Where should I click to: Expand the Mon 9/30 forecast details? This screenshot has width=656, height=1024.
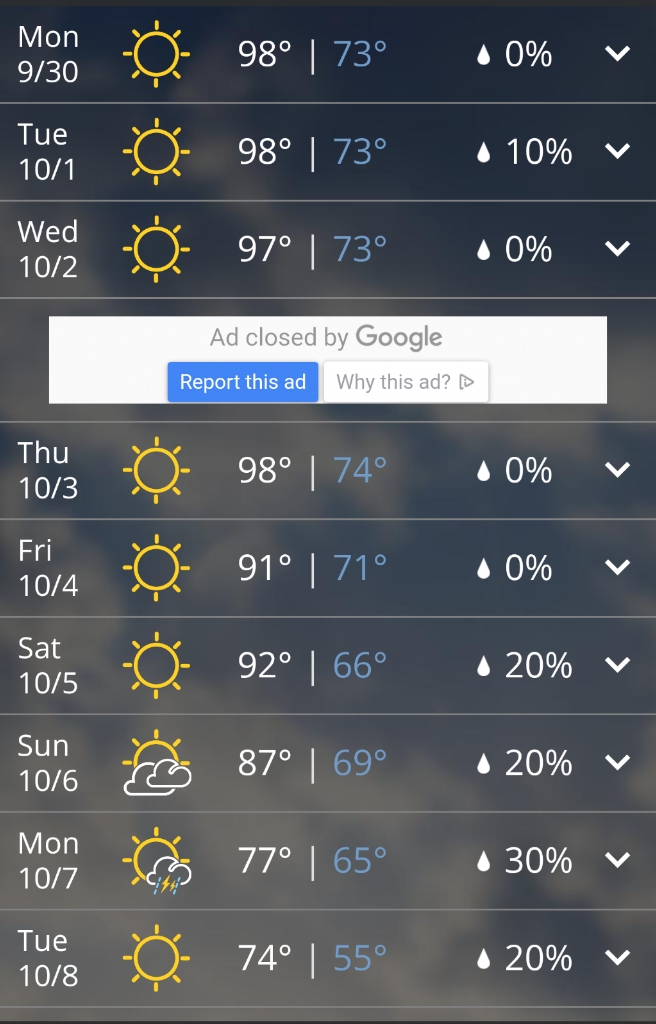click(618, 54)
